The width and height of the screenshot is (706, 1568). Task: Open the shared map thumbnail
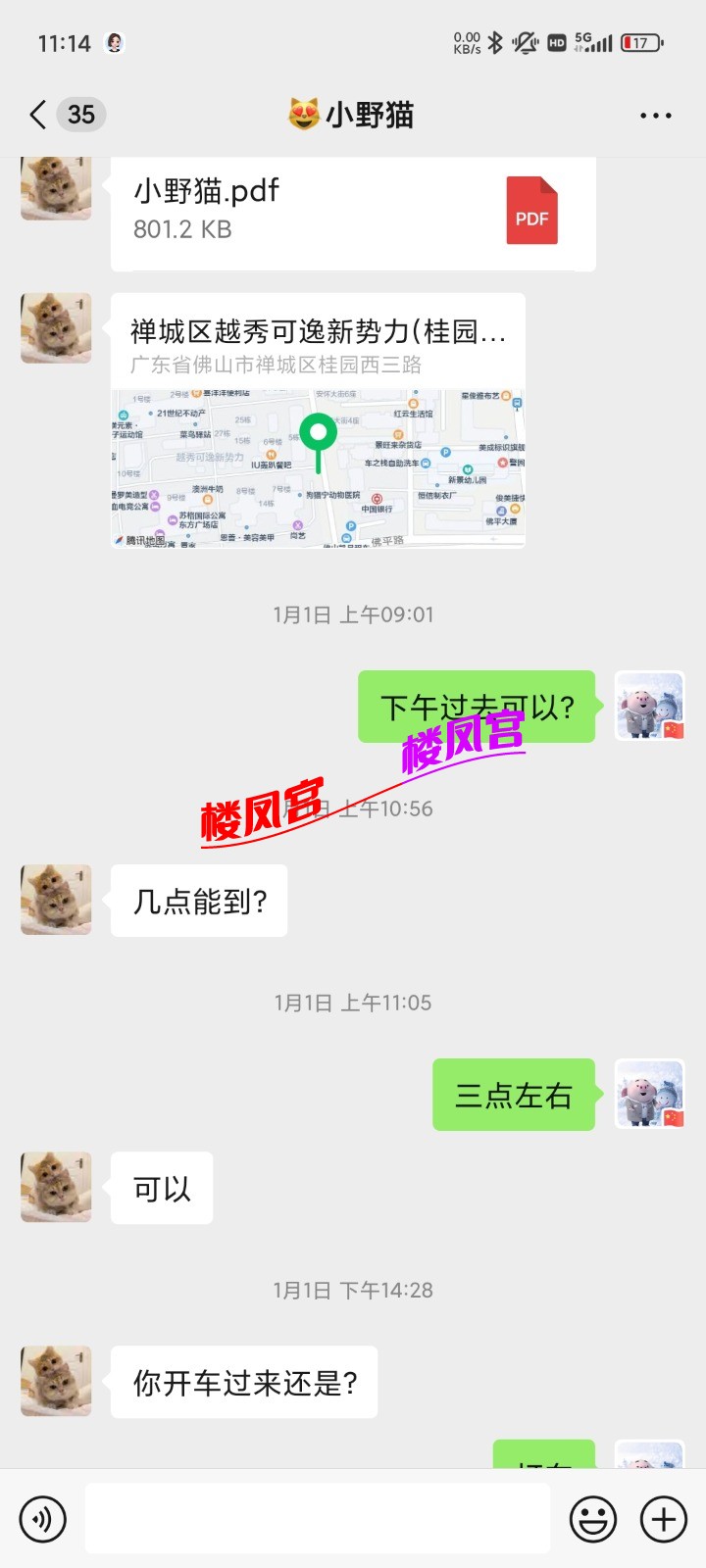coord(319,468)
